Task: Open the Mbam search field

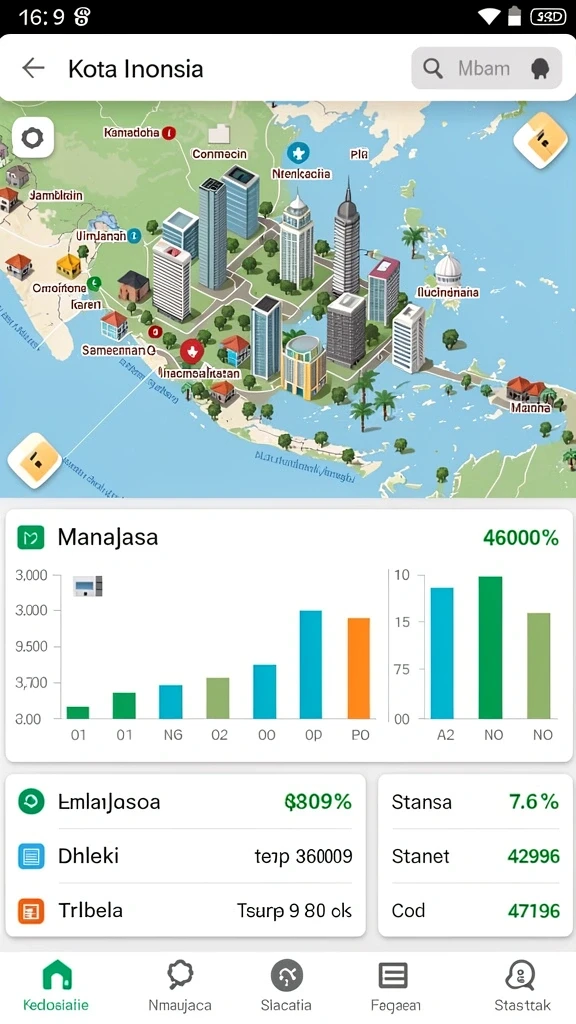Action: click(x=487, y=68)
